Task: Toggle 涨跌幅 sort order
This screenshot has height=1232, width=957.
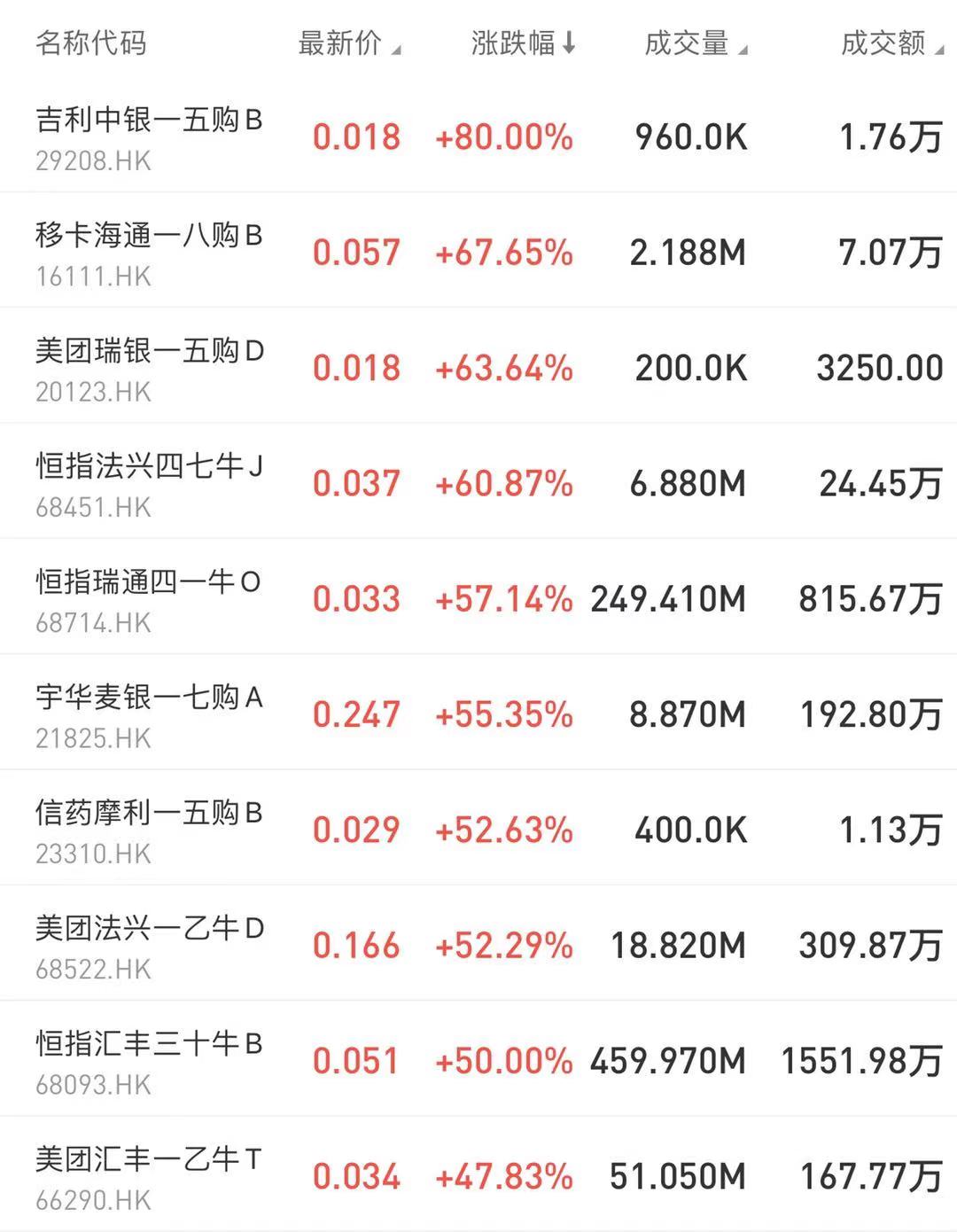Action: [x=523, y=43]
